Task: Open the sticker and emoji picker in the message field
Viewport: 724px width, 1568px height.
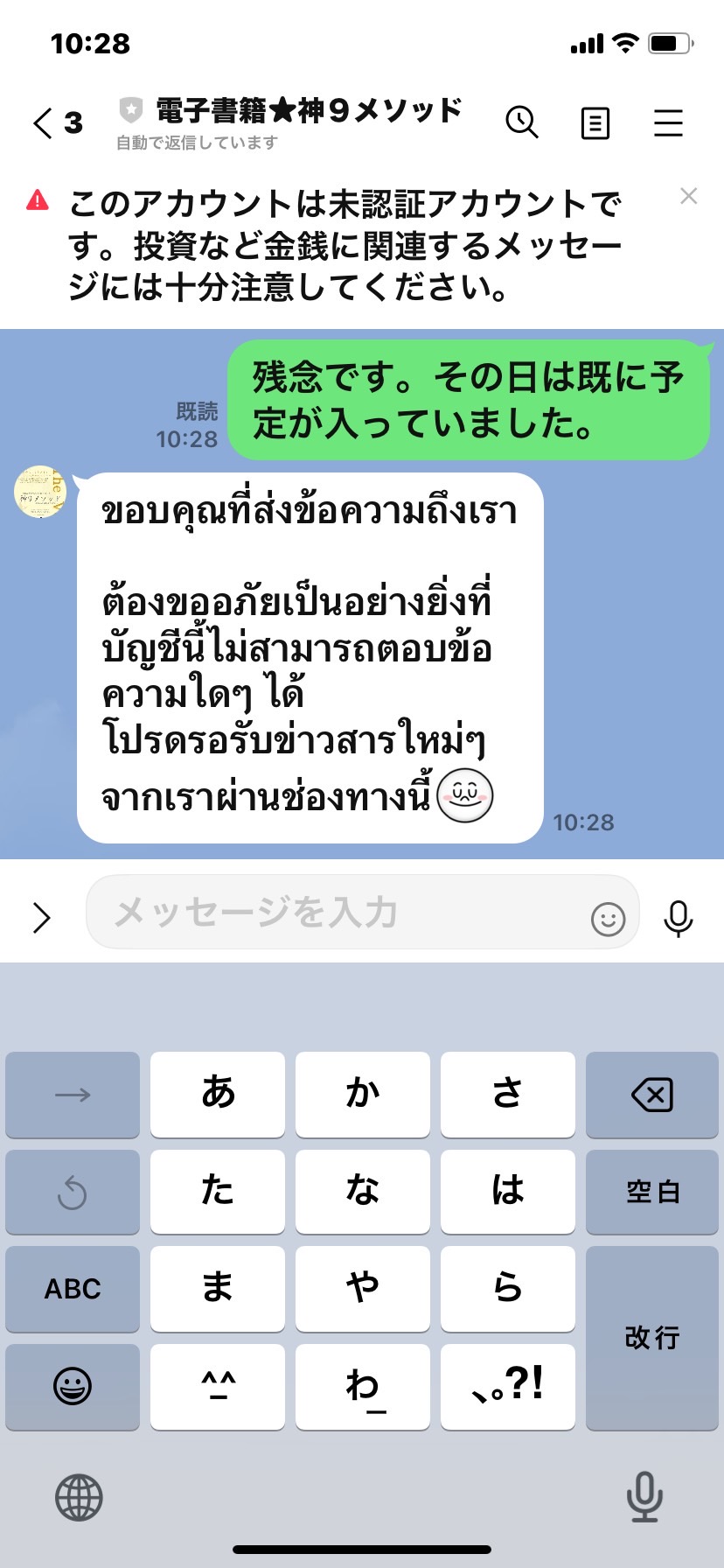Action: click(x=608, y=920)
